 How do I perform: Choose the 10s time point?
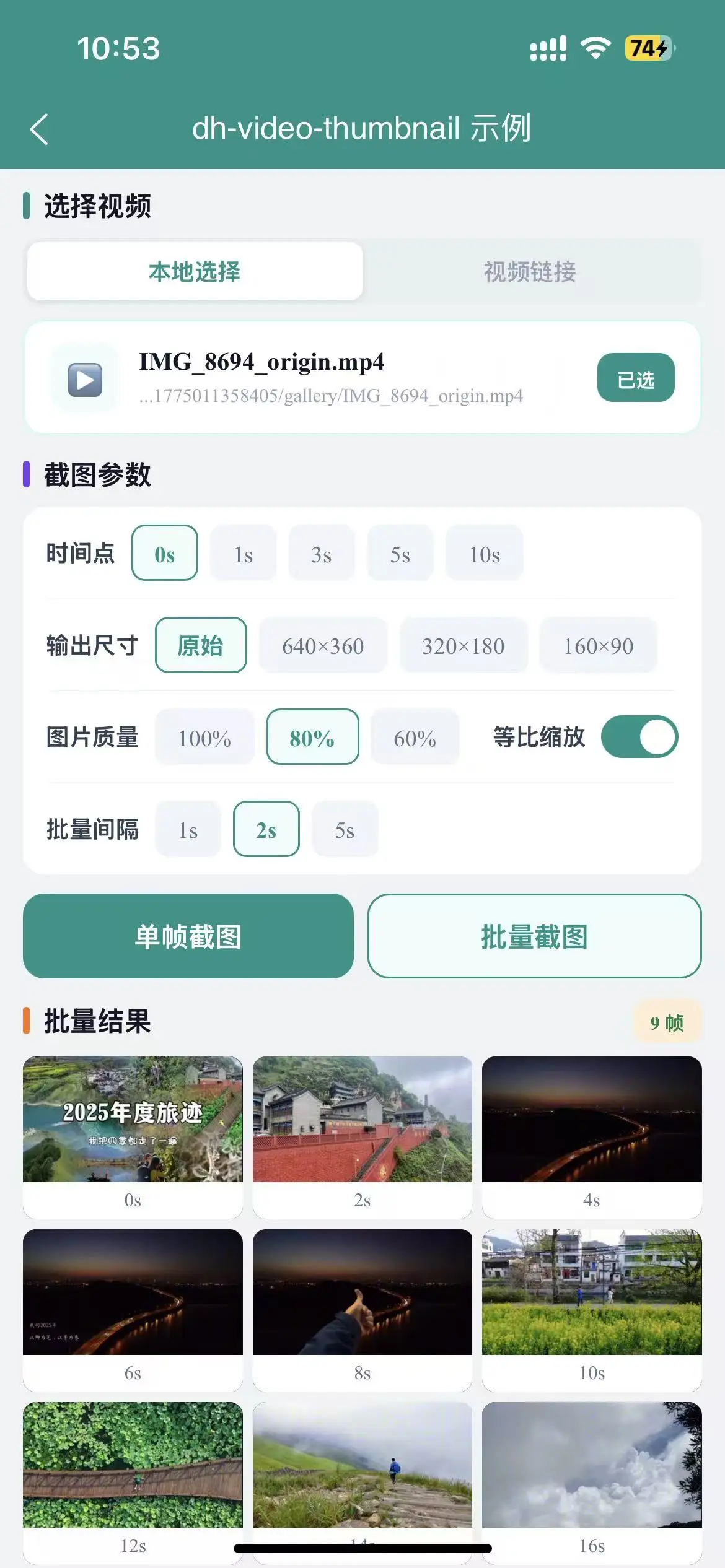point(484,554)
